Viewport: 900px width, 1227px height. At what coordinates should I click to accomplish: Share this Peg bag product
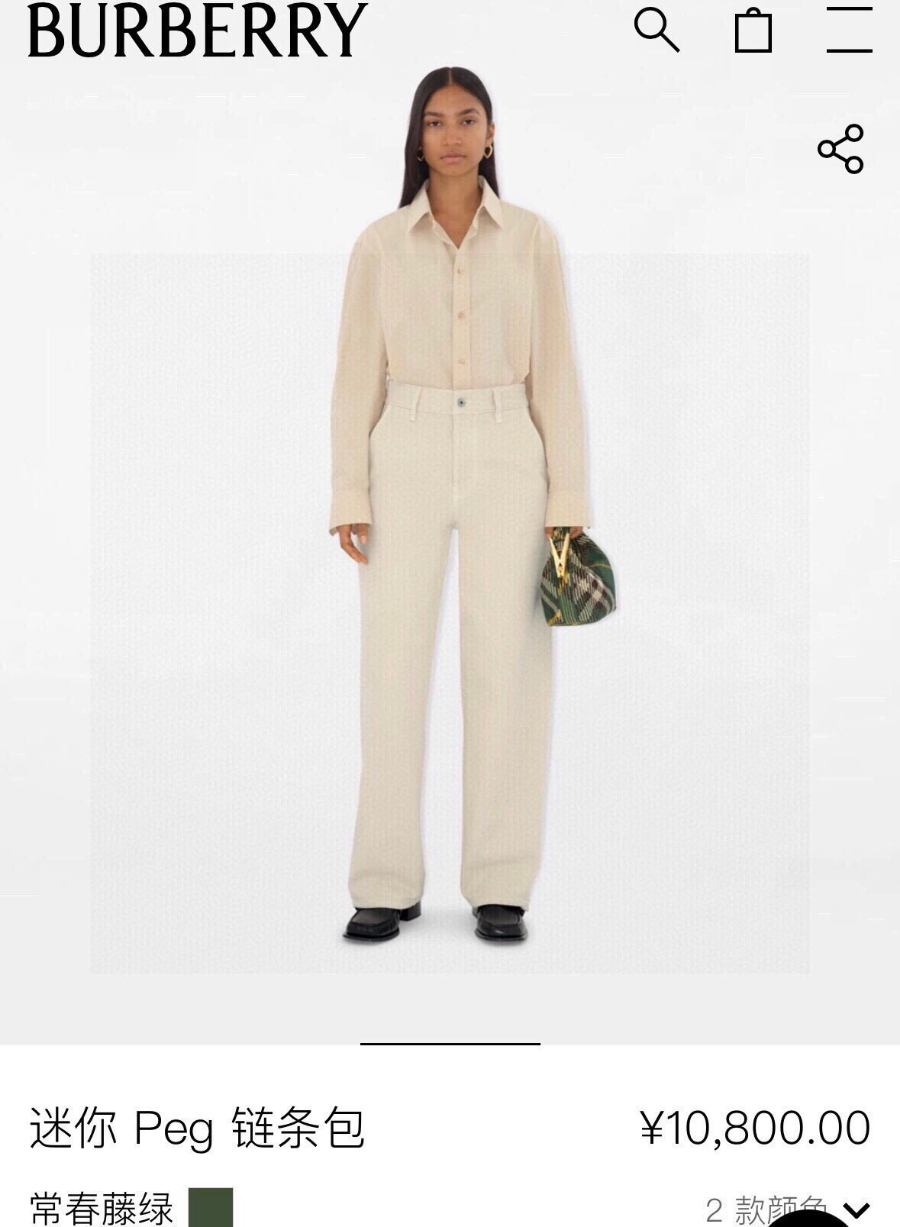click(x=840, y=149)
